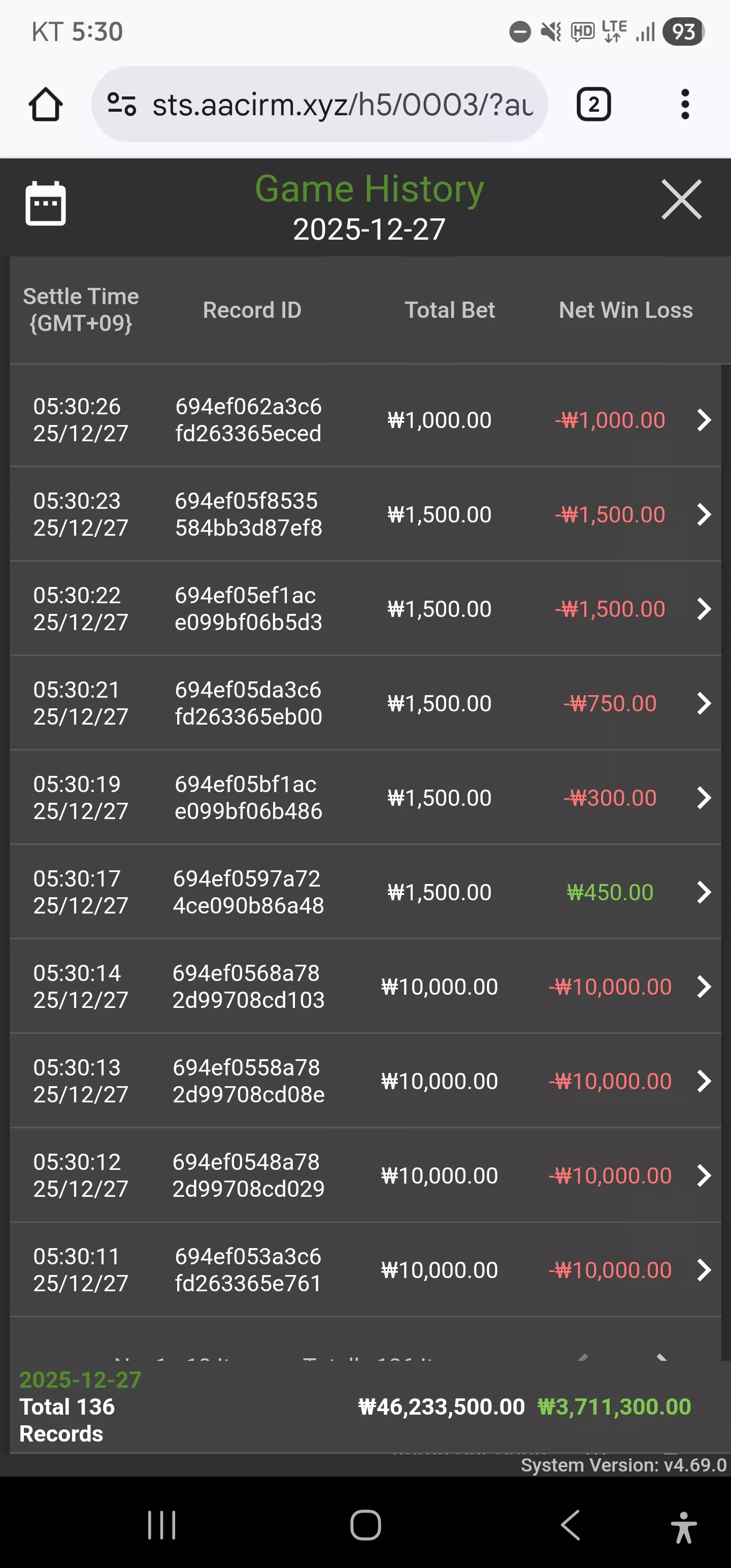Image resolution: width=731 pixels, height=1568 pixels.
Task: Open record settled at 05:30:23
Action: (x=365, y=514)
